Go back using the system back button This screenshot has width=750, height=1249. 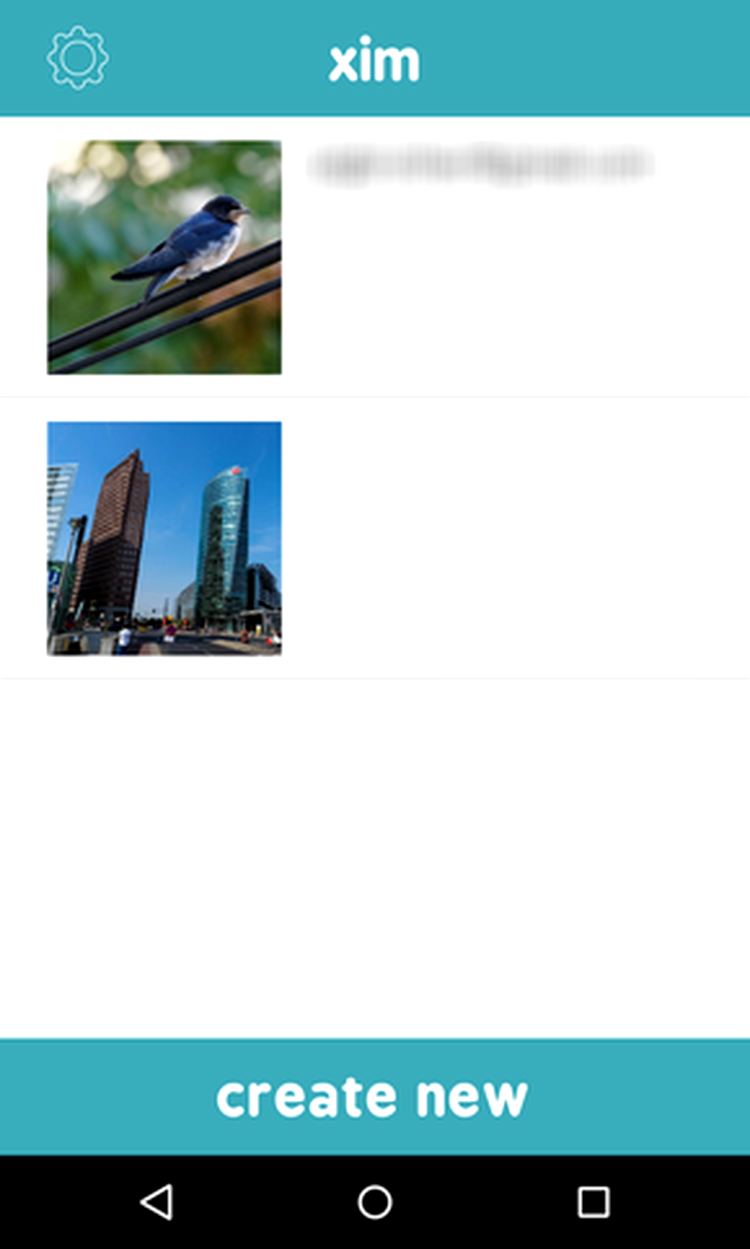pos(156,1201)
